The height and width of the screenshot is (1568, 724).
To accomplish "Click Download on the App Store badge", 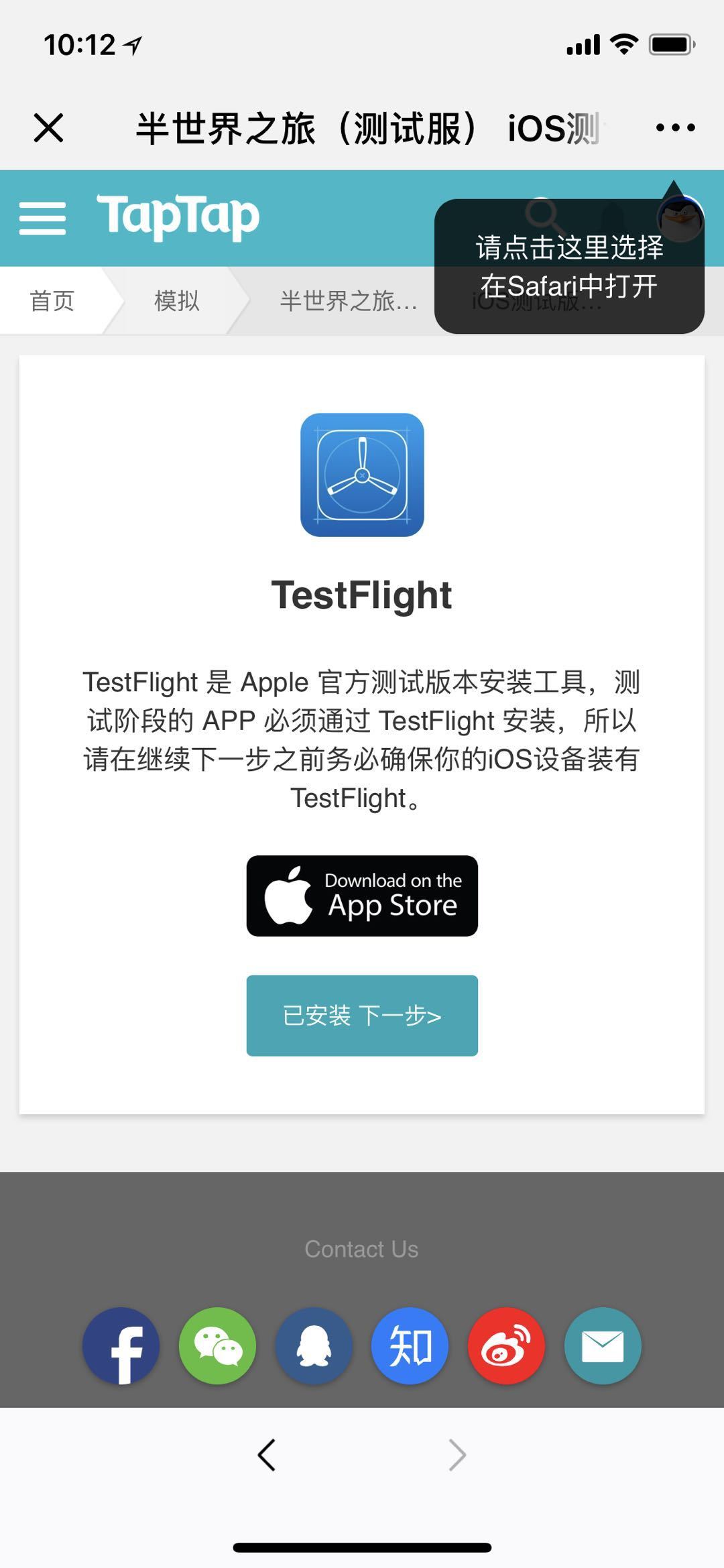I will (x=362, y=895).
